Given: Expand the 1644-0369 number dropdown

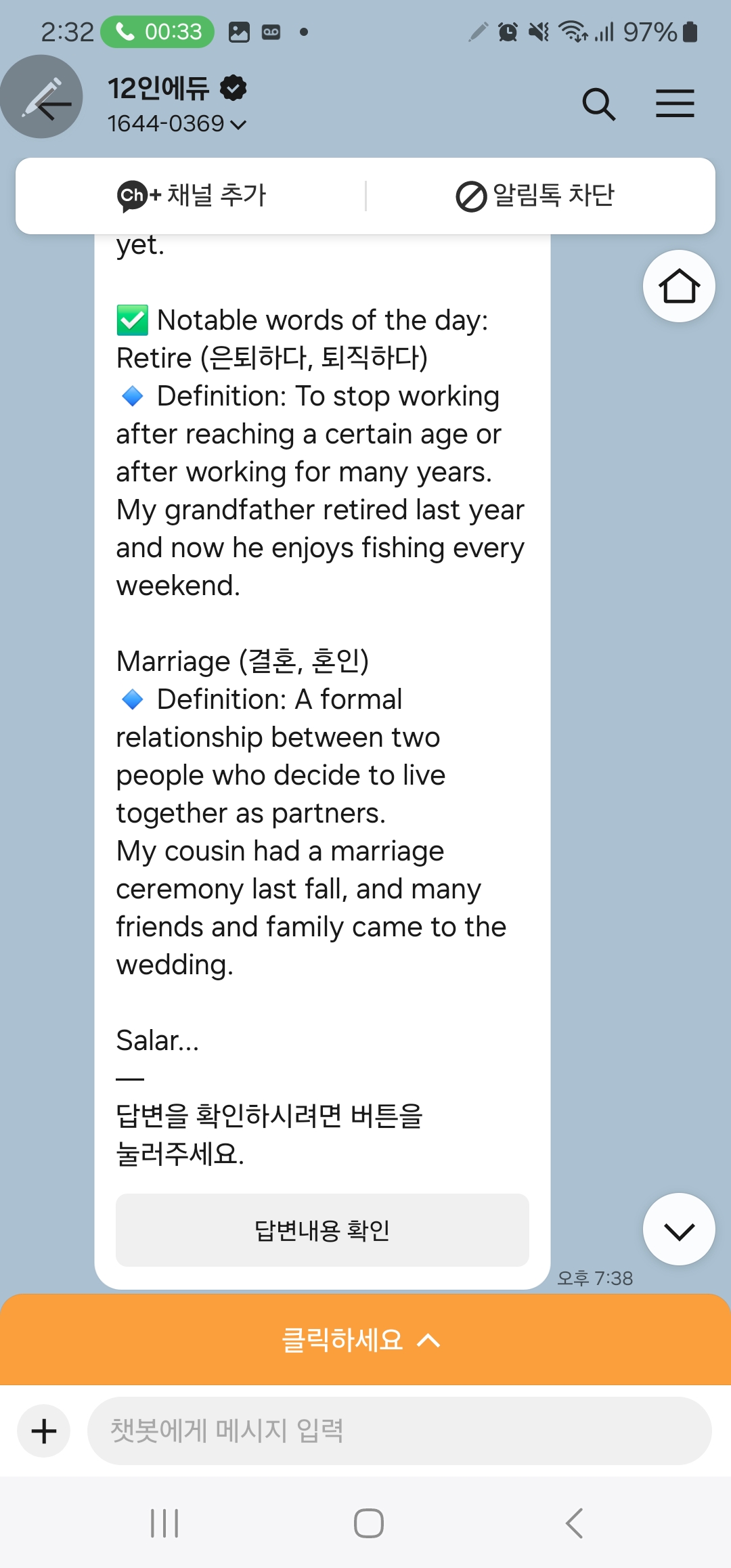Looking at the screenshot, I should tap(177, 123).
